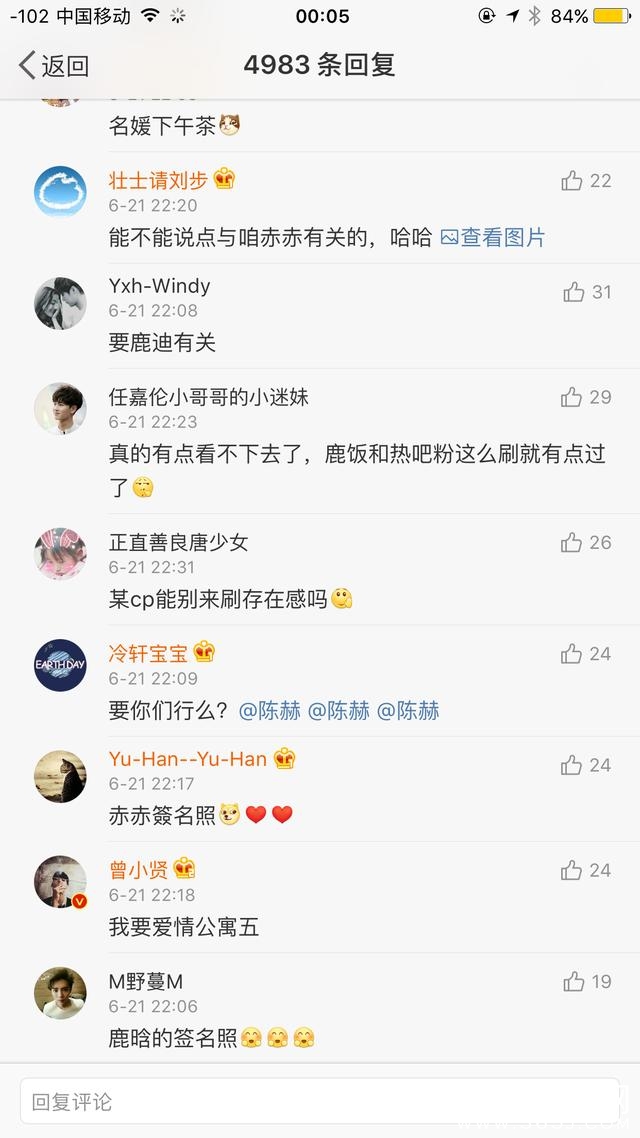640x1138 pixels.
Task: Tap the 回复评论 reply field
Action: coord(318,1102)
